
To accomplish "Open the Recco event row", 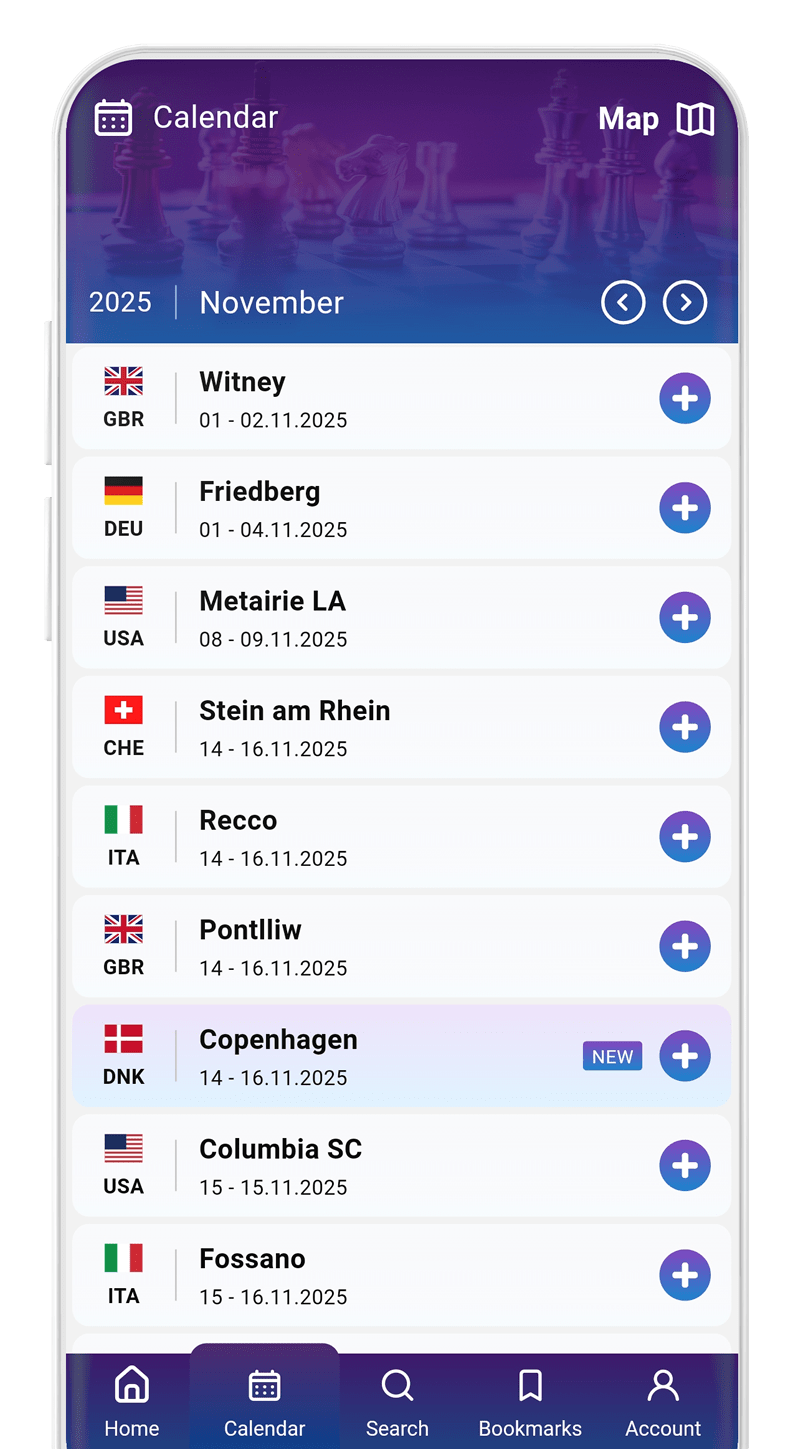I will (380, 837).
